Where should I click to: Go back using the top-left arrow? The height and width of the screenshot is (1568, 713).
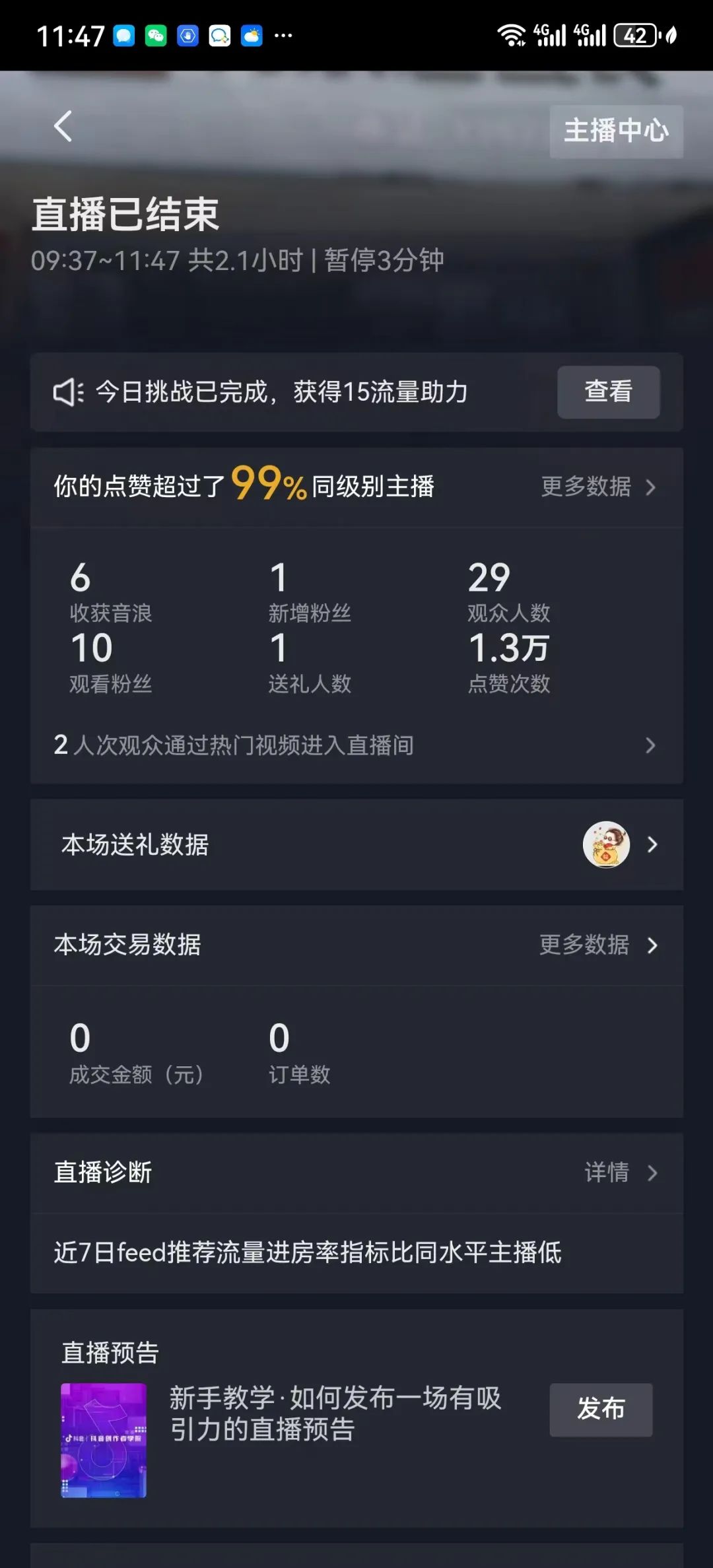pyautogui.click(x=63, y=126)
